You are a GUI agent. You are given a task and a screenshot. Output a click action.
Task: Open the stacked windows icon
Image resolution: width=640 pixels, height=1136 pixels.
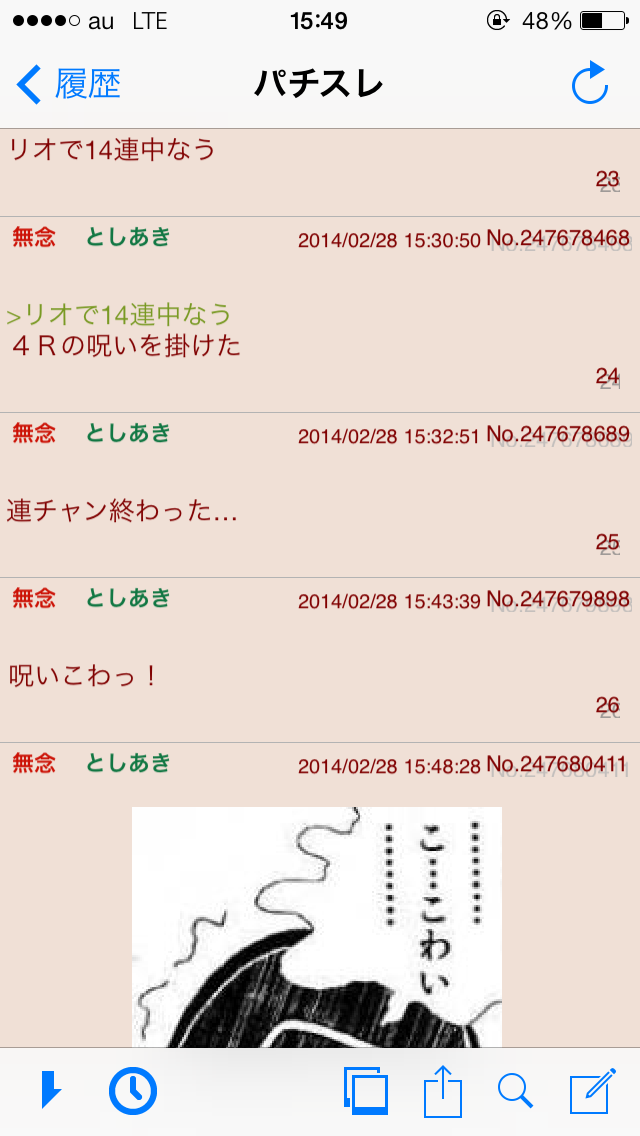pyautogui.click(x=365, y=1090)
